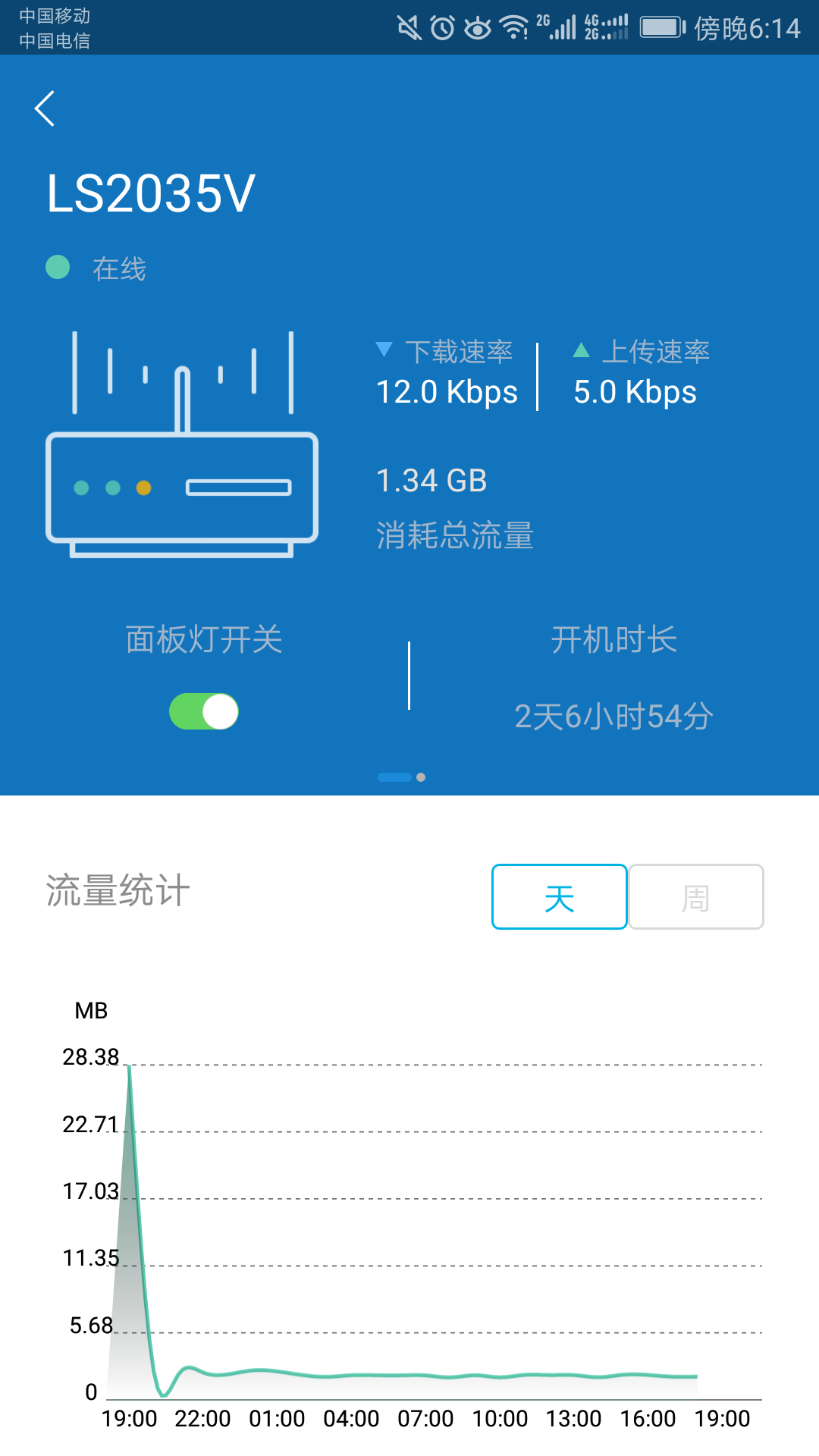Click the current page indicator bar
This screenshot has height=1456, width=819.
[393, 777]
